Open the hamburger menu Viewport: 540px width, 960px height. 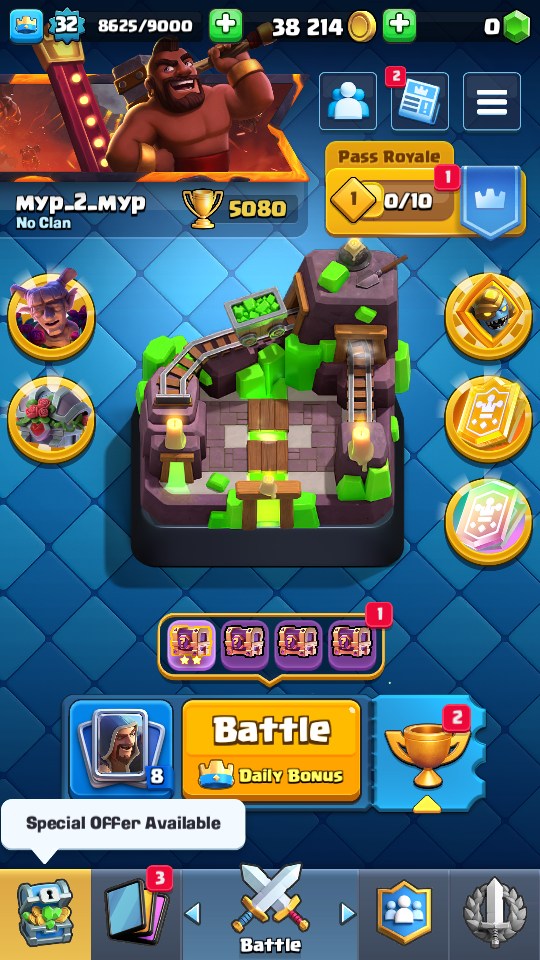[492, 101]
